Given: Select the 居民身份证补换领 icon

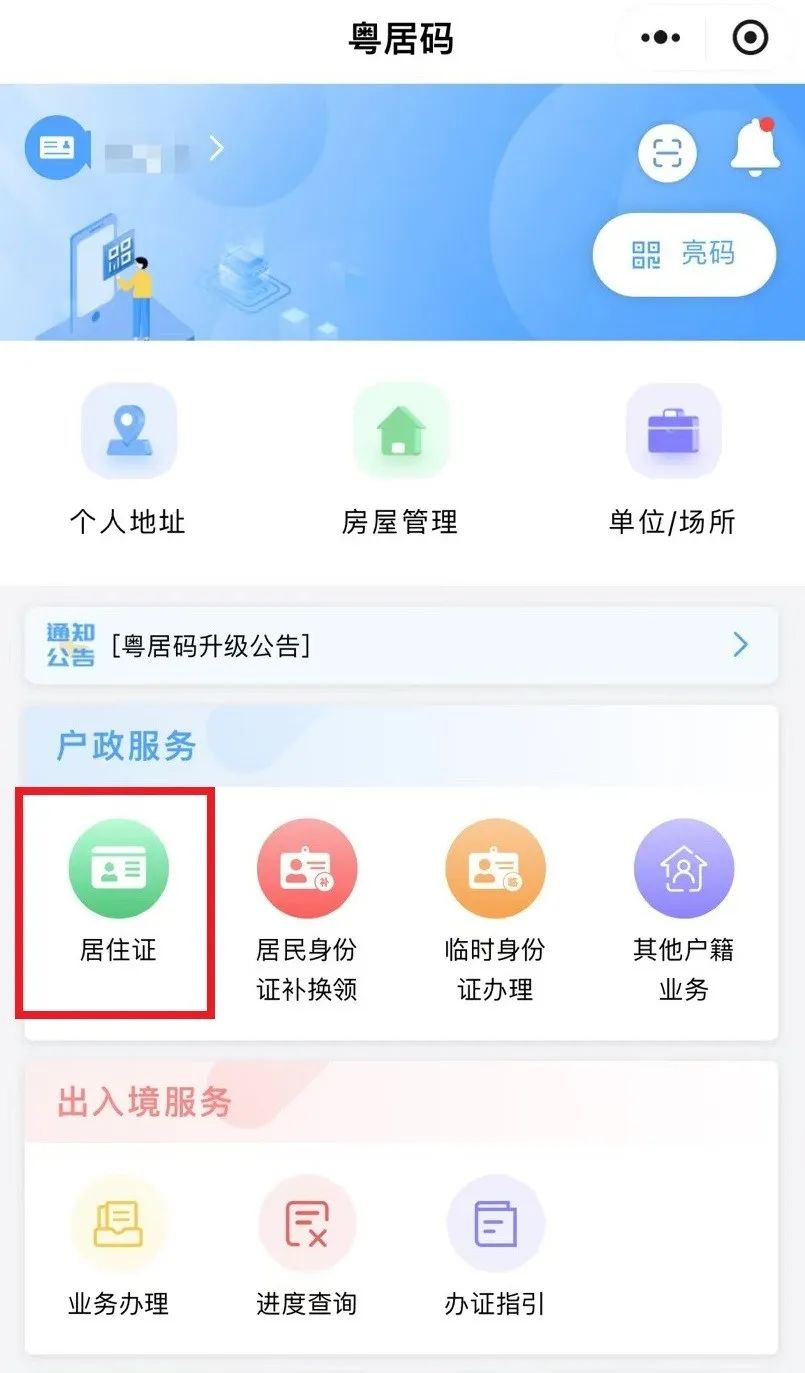Looking at the screenshot, I should (306, 868).
